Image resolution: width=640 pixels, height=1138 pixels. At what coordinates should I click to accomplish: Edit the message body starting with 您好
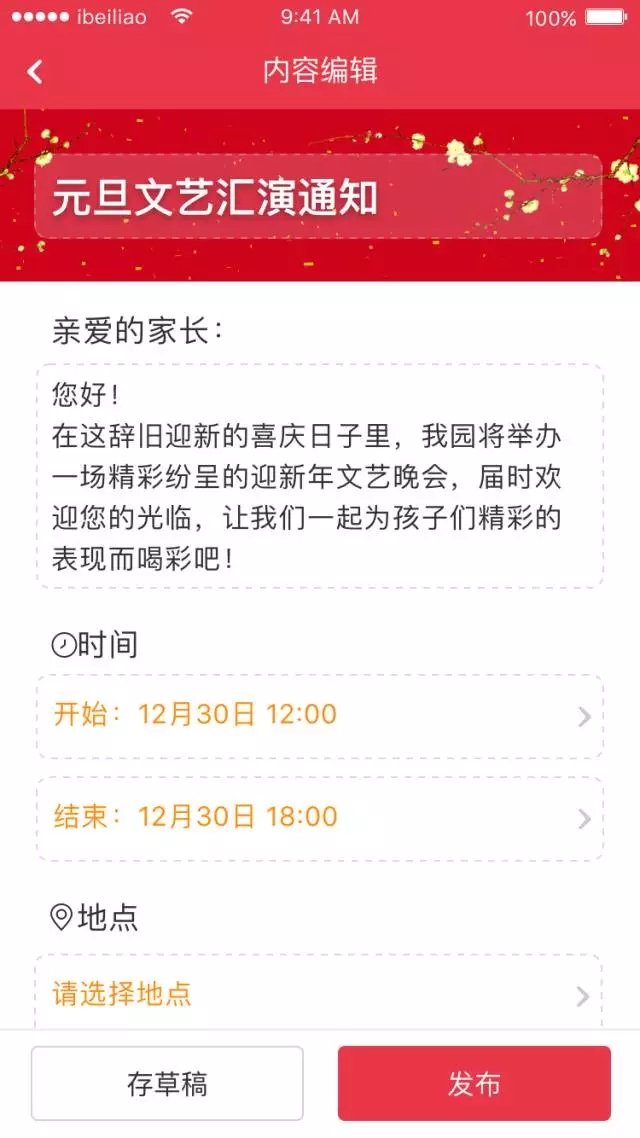(x=320, y=476)
